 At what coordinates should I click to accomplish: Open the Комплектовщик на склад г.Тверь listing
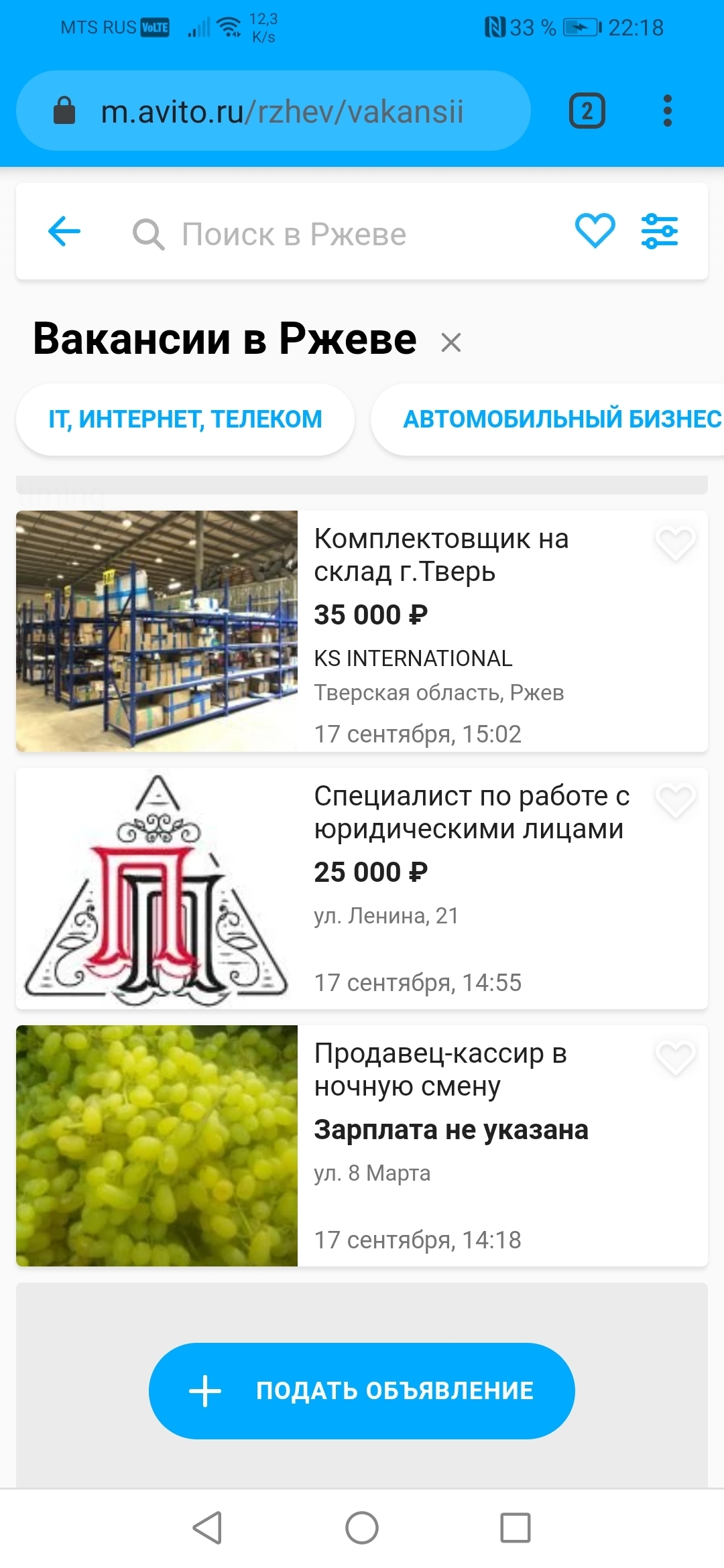[441, 555]
